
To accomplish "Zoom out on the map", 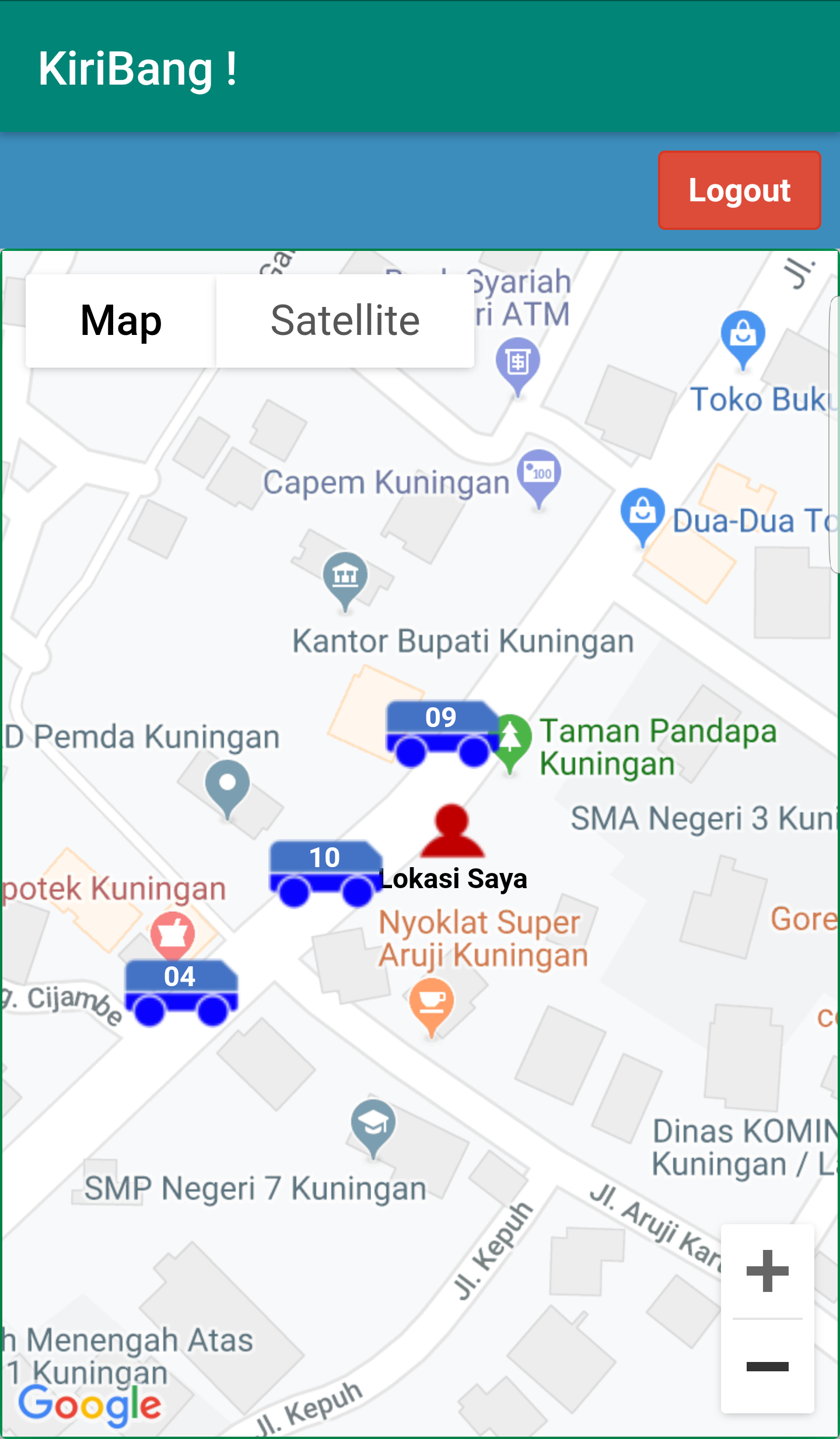I will point(767,1366).
